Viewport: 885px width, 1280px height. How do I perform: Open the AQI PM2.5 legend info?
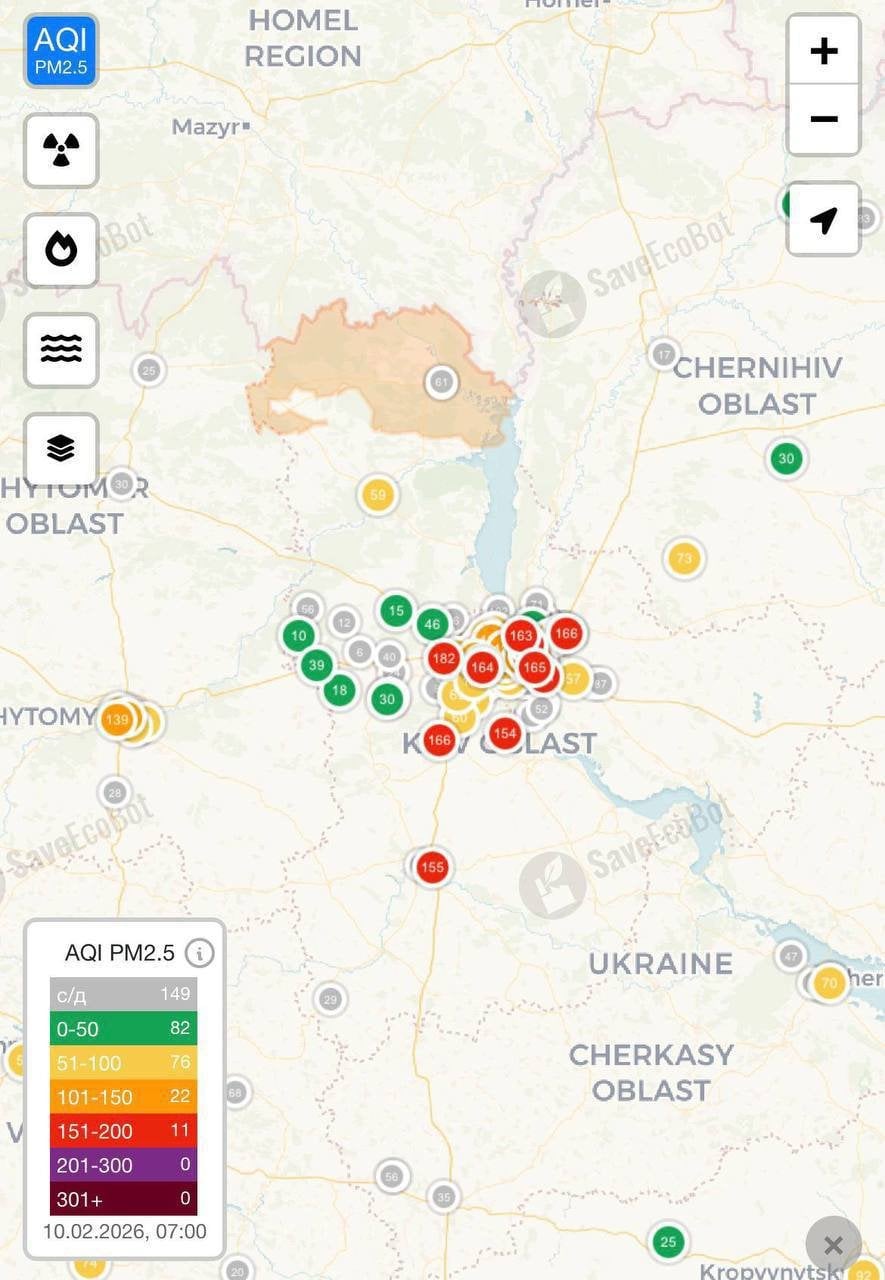200,953
